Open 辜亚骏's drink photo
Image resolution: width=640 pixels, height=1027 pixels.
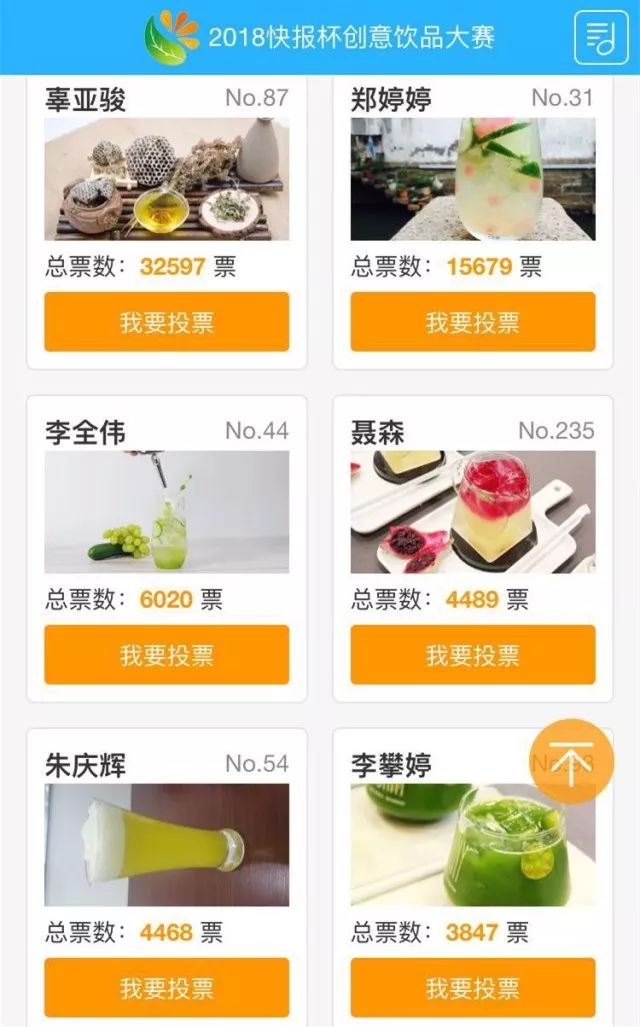click(x=167, y=179)
